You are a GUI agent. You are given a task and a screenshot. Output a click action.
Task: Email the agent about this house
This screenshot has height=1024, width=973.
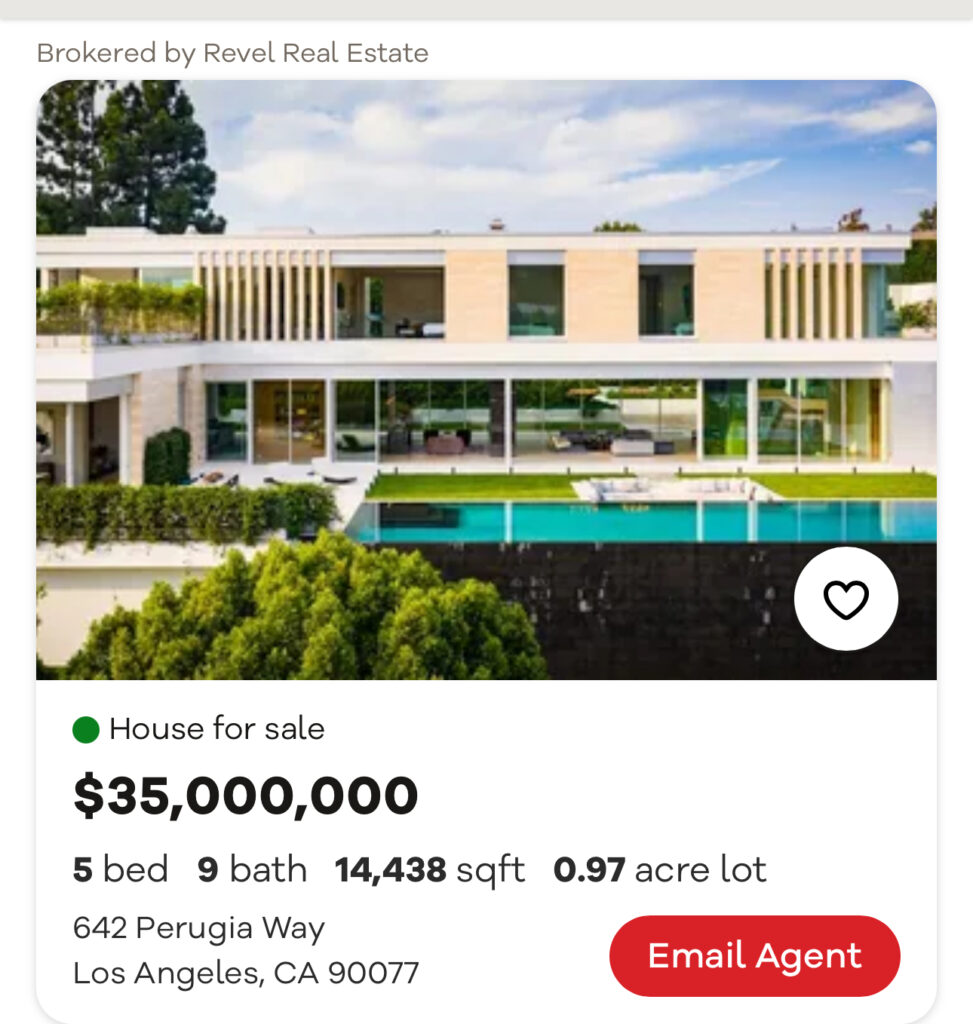click(x=754, y=956)
